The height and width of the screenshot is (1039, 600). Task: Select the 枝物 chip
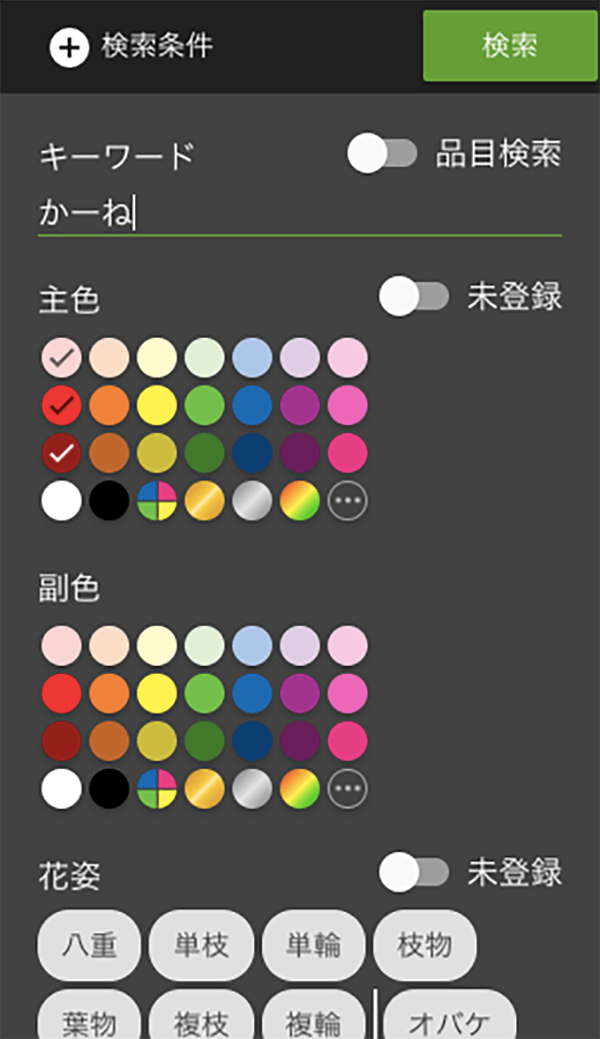(425, 946)
